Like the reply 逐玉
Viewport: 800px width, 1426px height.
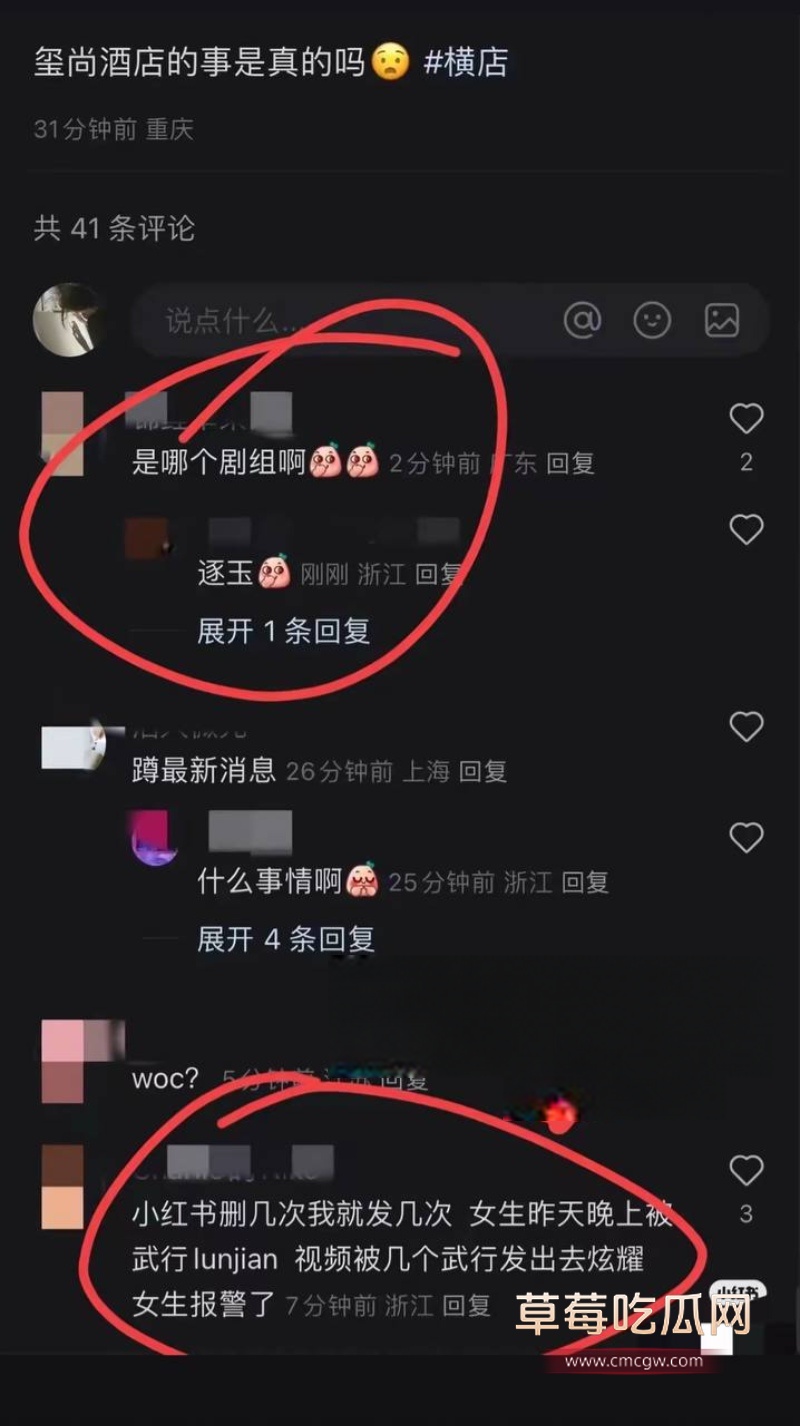point(746,530)
